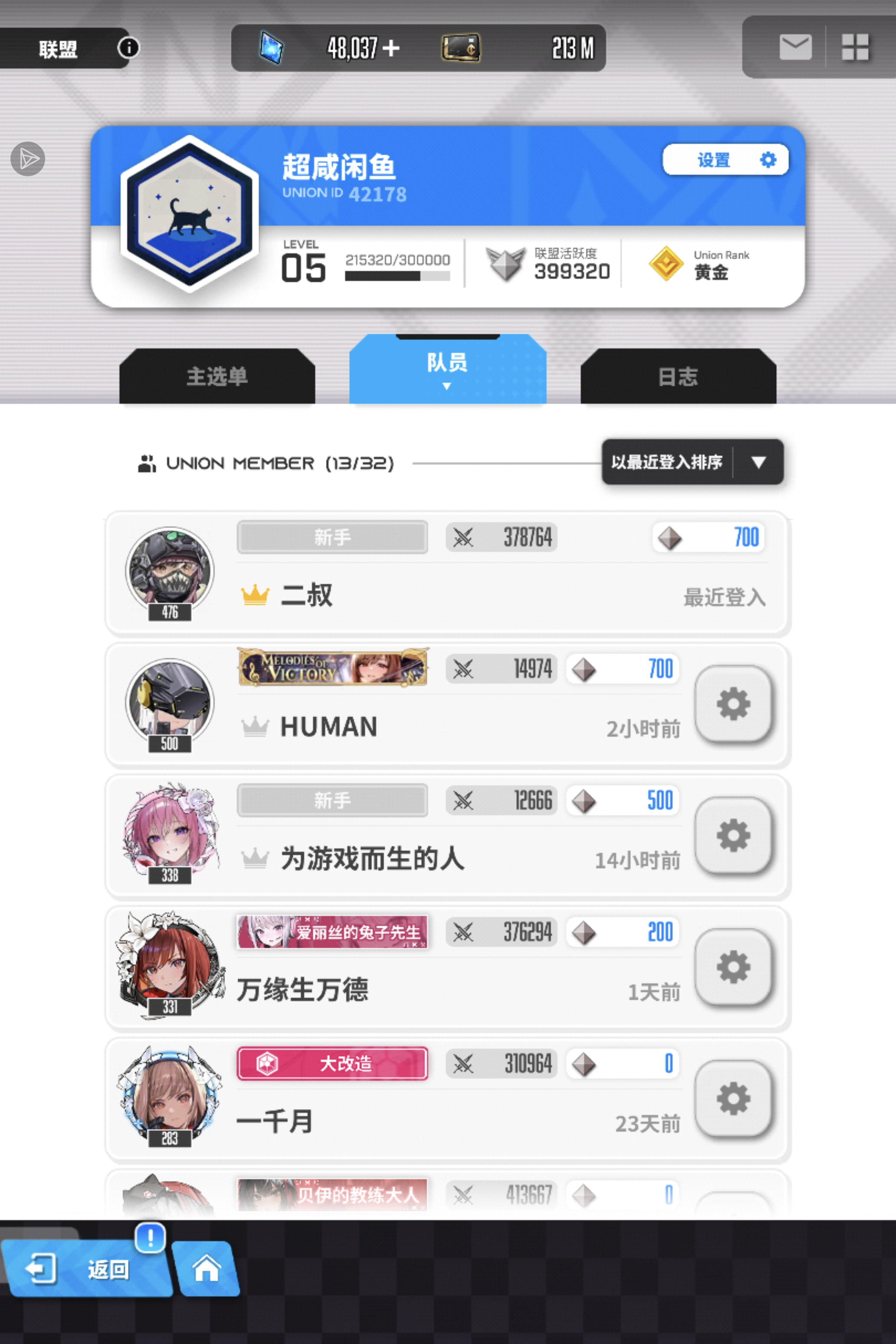The height and width of the screenshot is (1344, 896).
Task: Tap the arrow icon on left edge
Action: pyautogui.click(x=27, y=159)
